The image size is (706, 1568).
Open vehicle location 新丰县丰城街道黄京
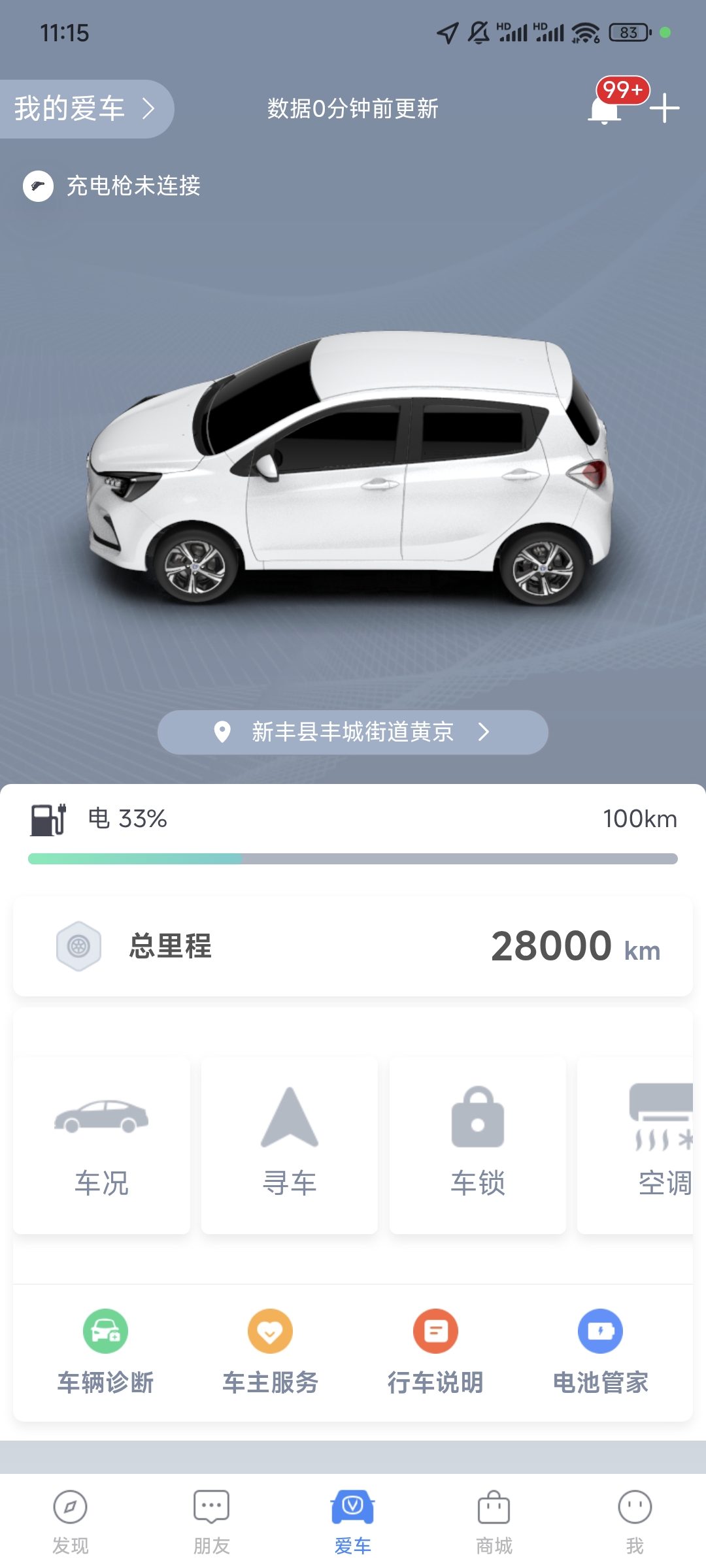[352, 732]
